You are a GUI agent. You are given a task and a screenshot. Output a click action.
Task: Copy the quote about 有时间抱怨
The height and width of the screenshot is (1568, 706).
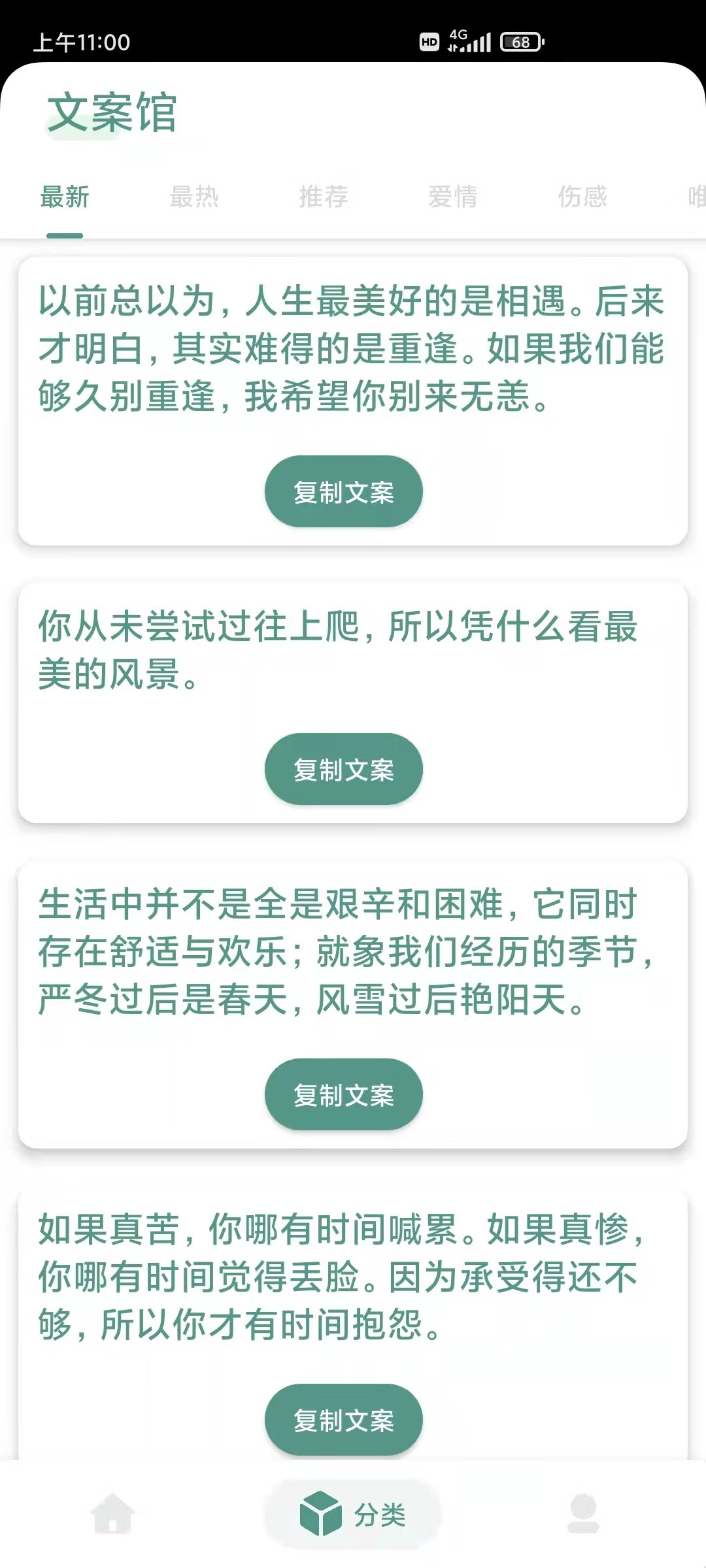[x=343, y=1420]
